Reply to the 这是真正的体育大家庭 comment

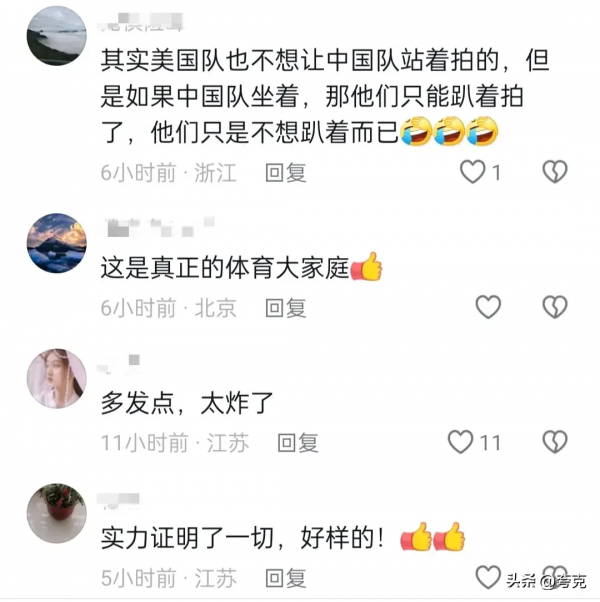coord(285,308)
